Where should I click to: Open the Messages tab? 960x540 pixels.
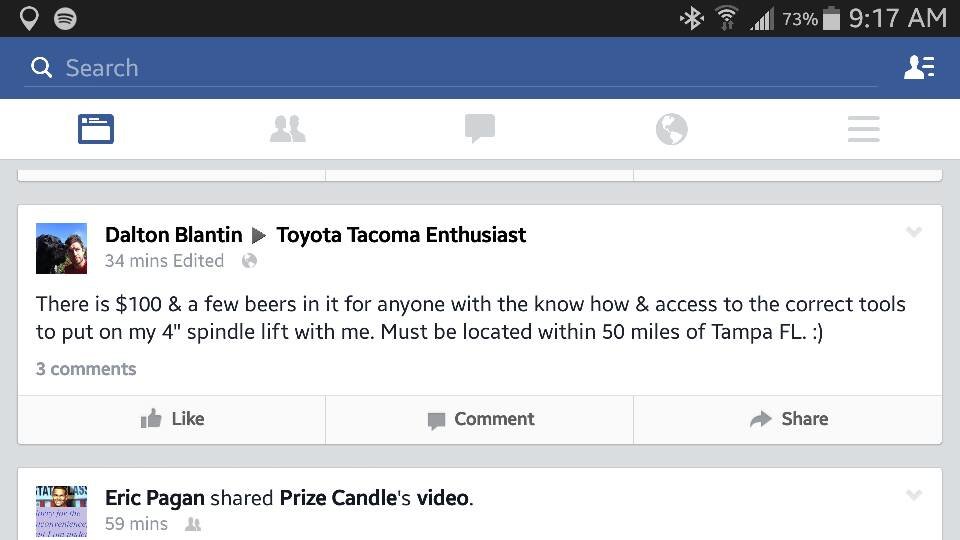click(x=480, y=129)
